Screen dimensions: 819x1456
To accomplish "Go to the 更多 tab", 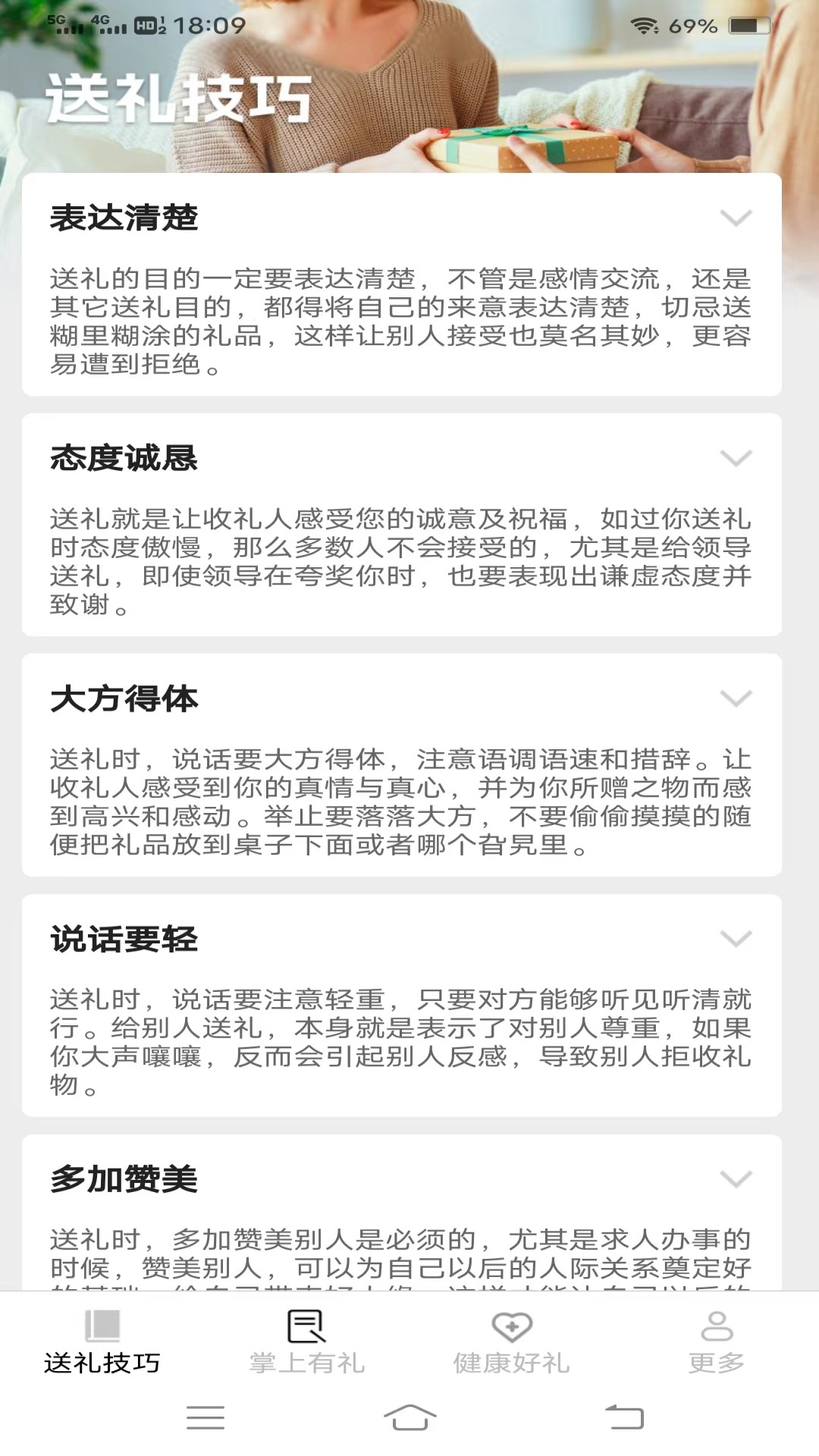I will 717,1342.
